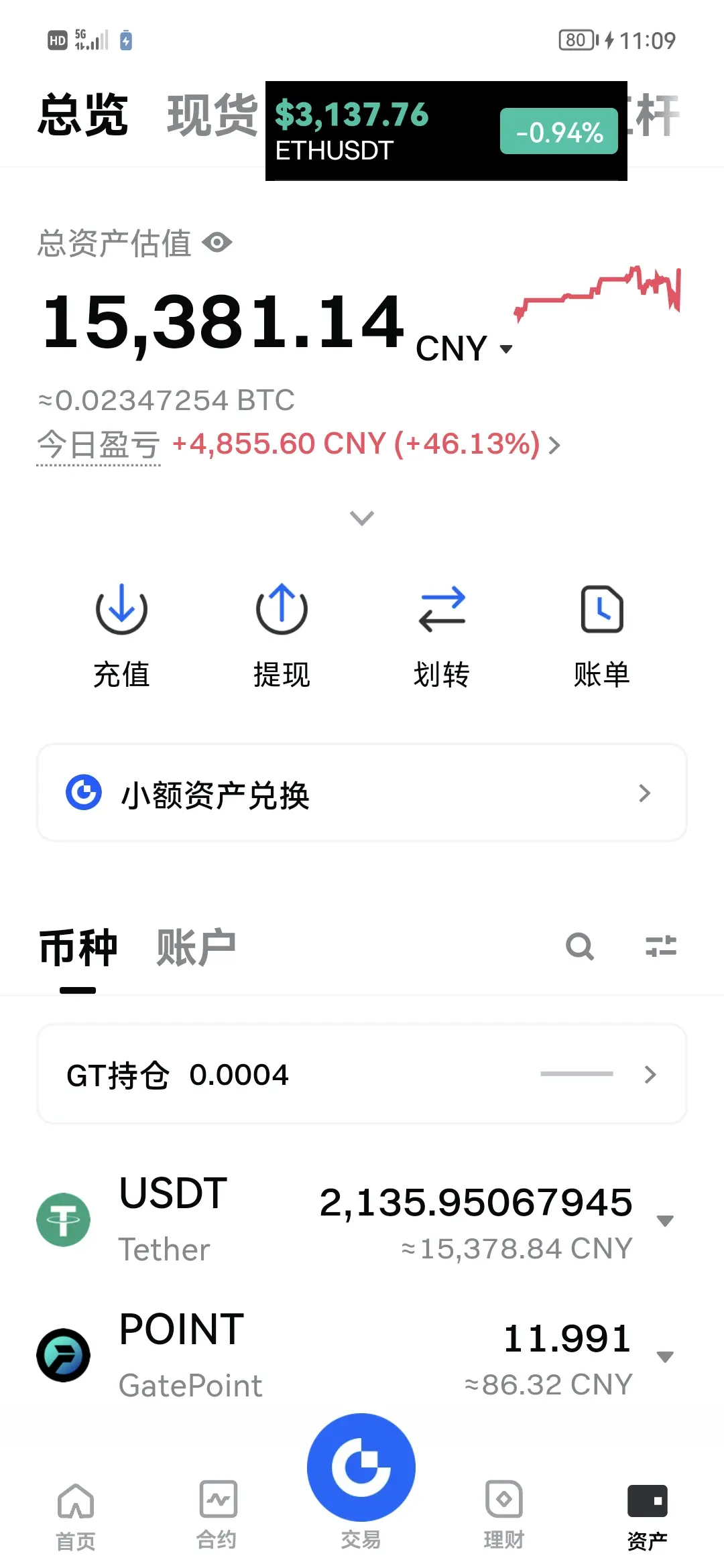Open the coin list filter settings
Viewport: 724px width, 1568px height.
(661, 947)
